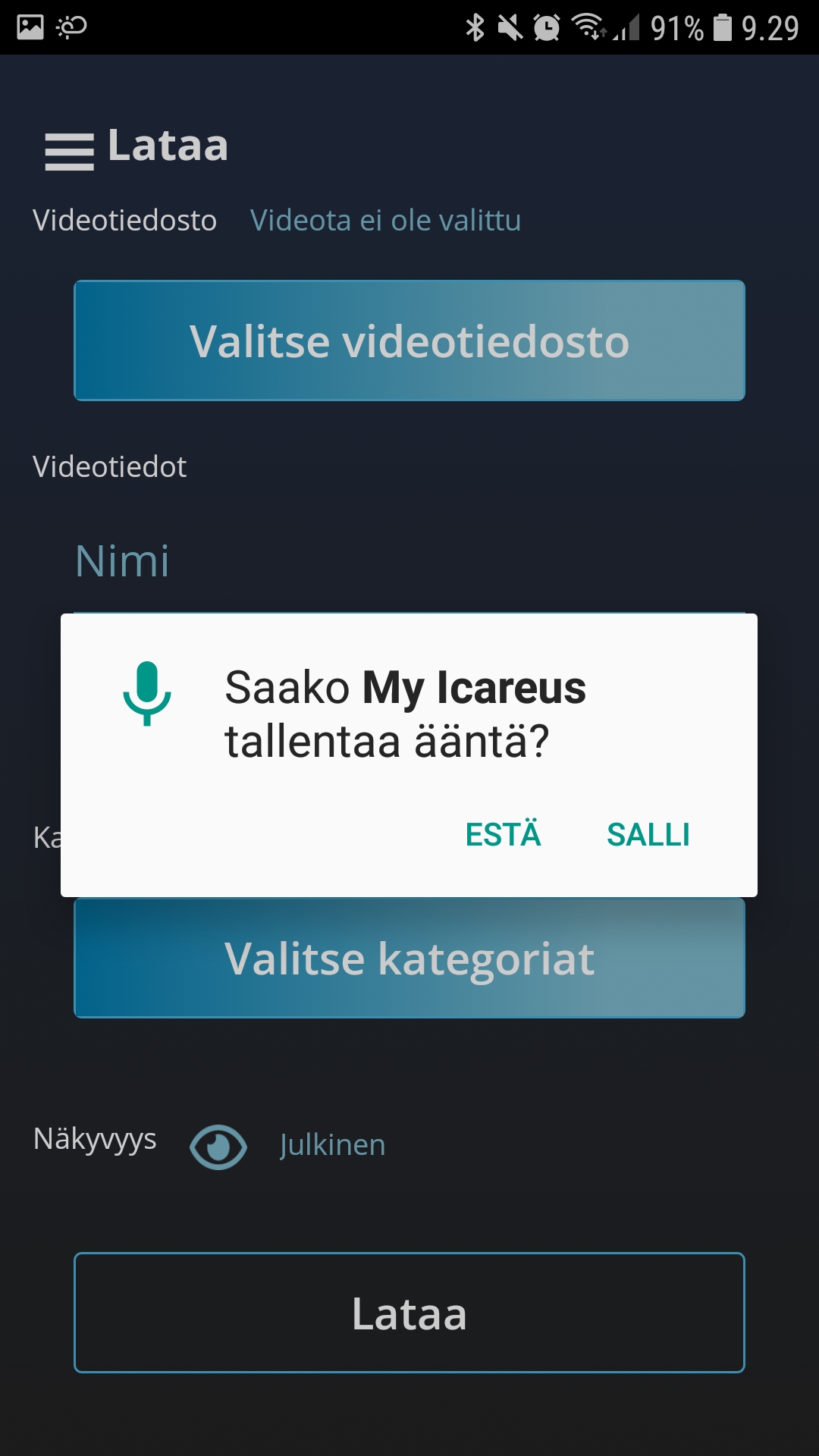Allow audio recording with SALLI

click(648, 835)
